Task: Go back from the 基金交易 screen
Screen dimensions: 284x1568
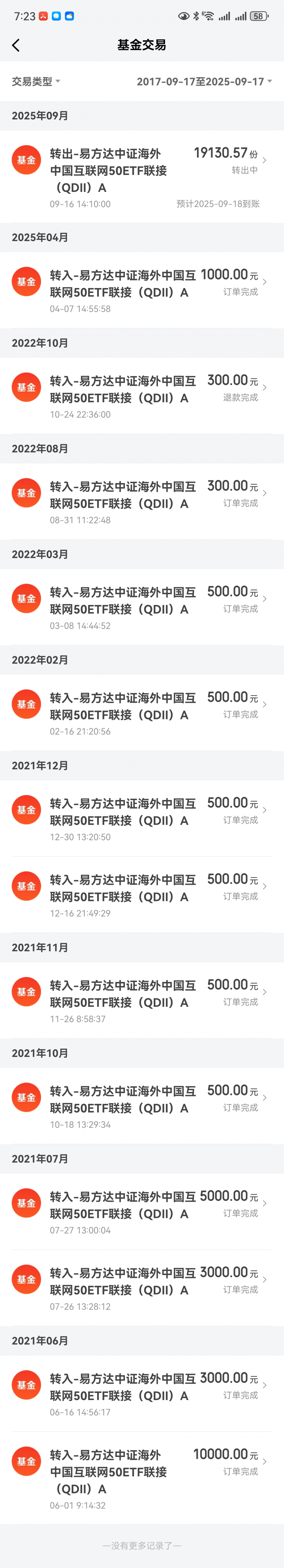Action: [x=16, y=45]
